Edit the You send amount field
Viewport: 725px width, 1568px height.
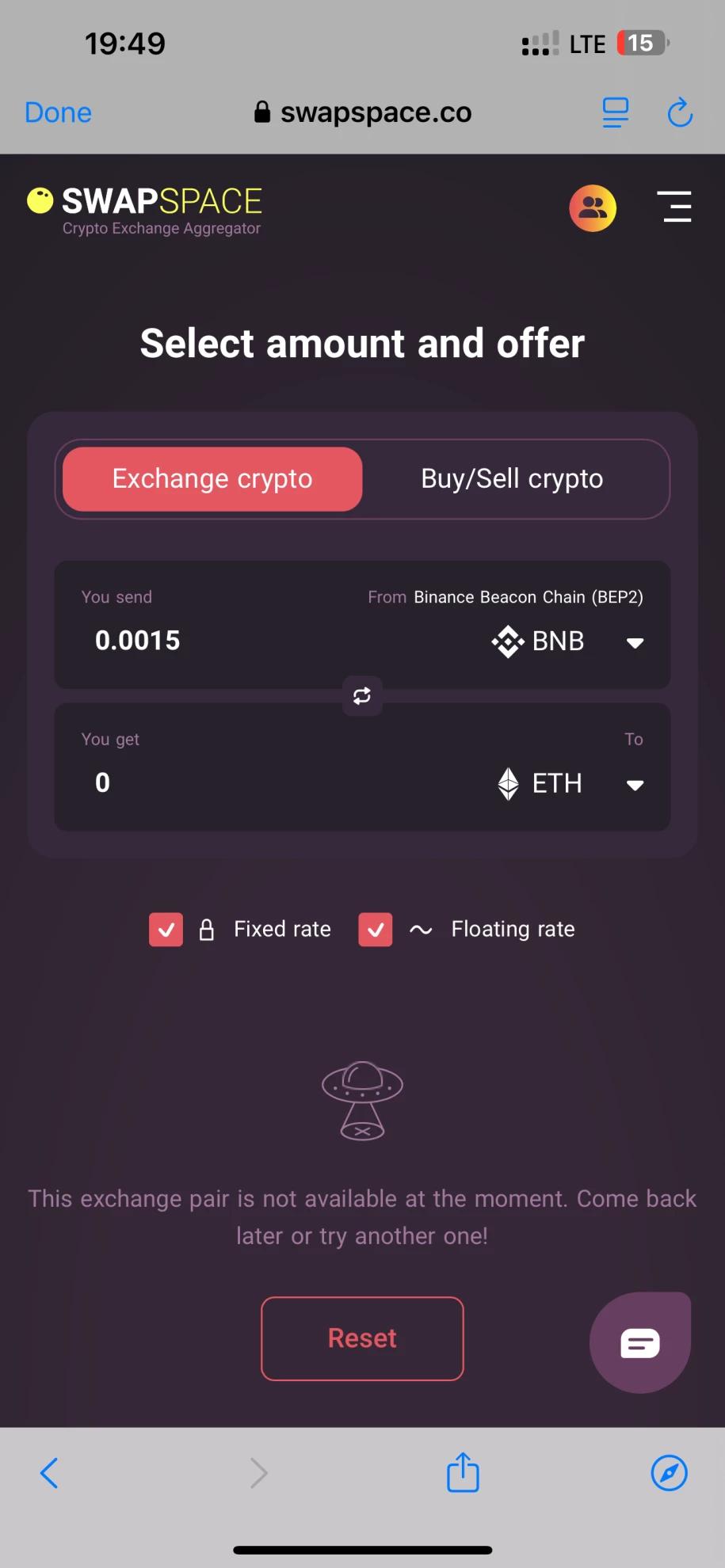[x=238, y=640]
